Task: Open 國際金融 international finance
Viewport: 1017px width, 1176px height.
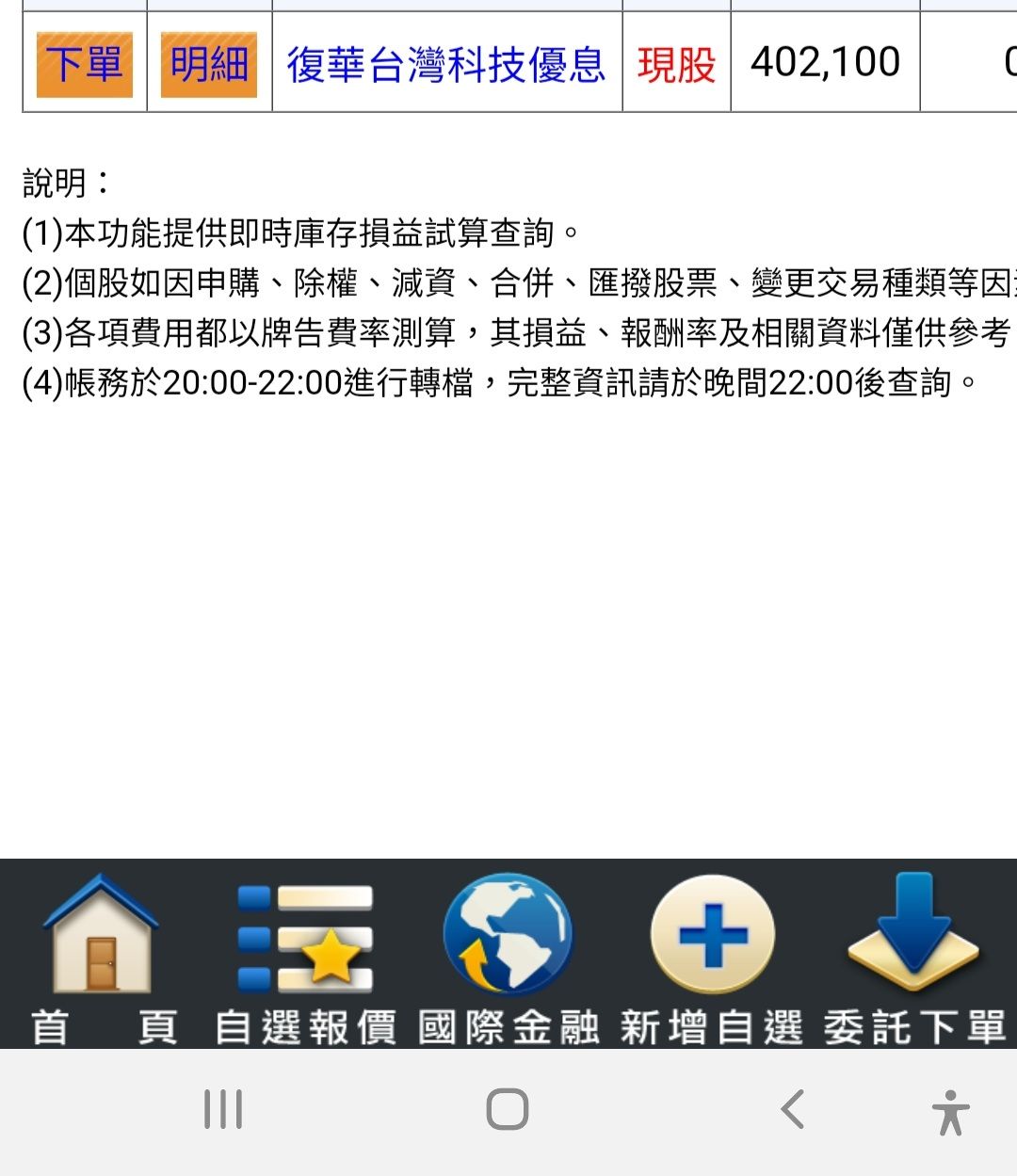Action: point(508,956)
